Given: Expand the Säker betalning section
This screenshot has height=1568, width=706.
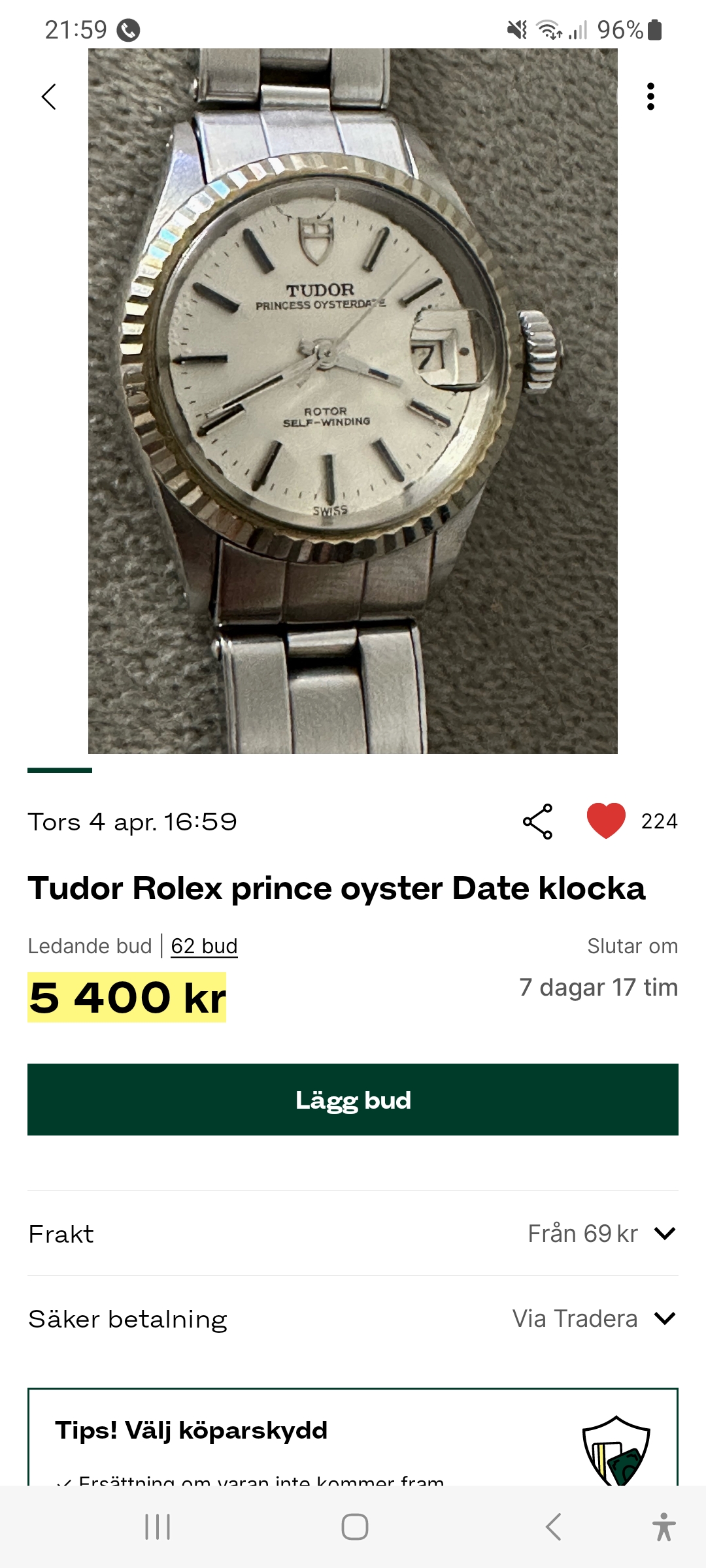Looking at the screenshot, I should tap(664, 1318).
